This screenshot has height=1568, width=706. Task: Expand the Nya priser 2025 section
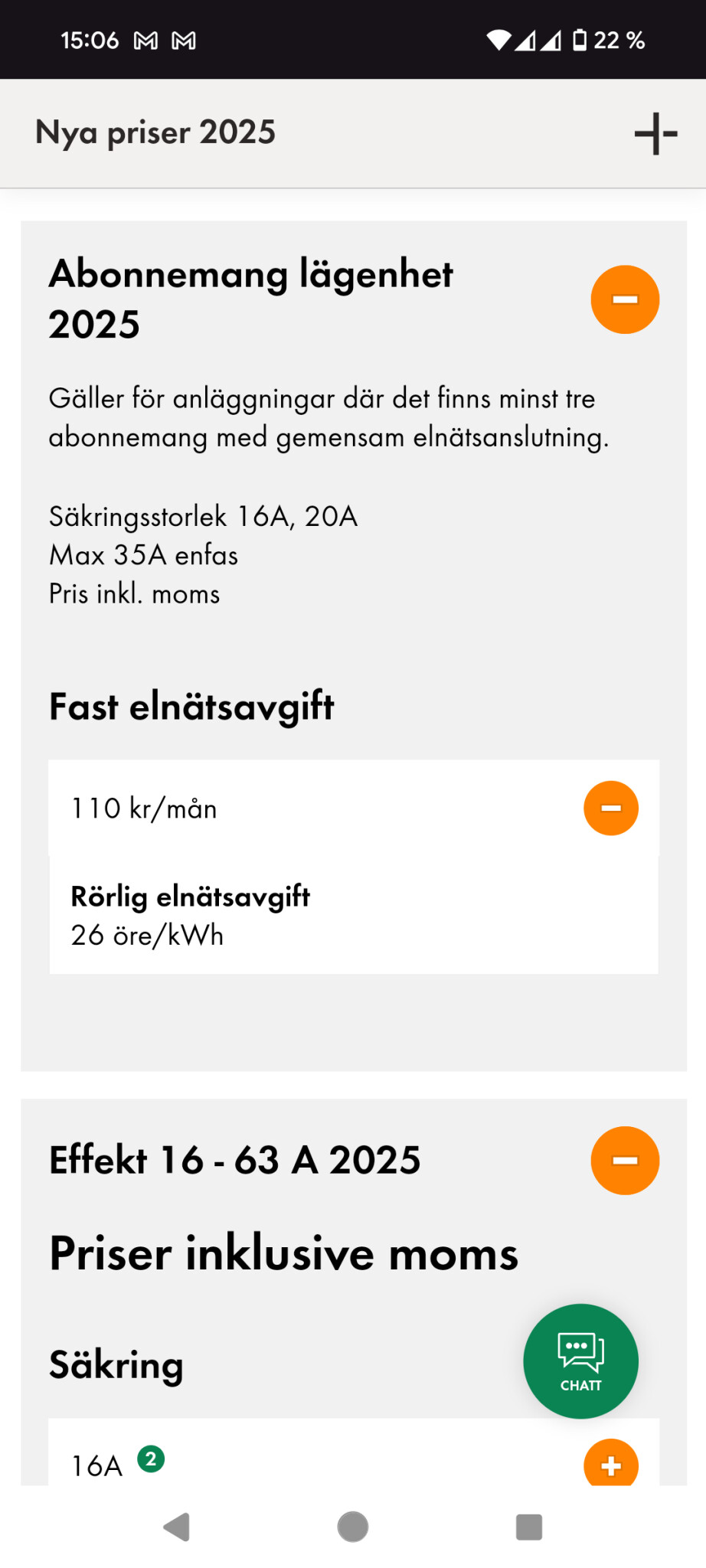(x=655, y=133)
